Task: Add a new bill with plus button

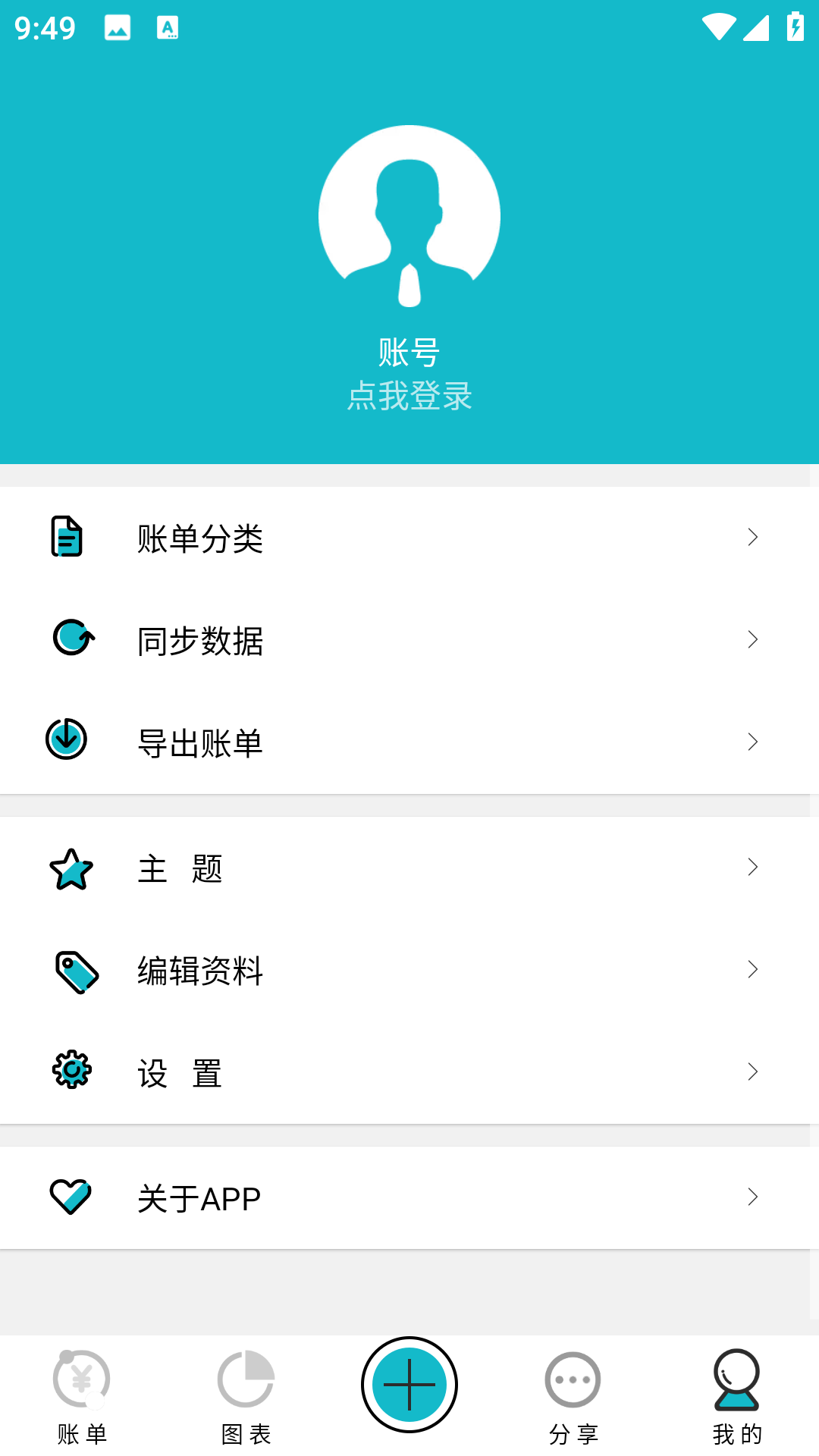Action: 409,1385
